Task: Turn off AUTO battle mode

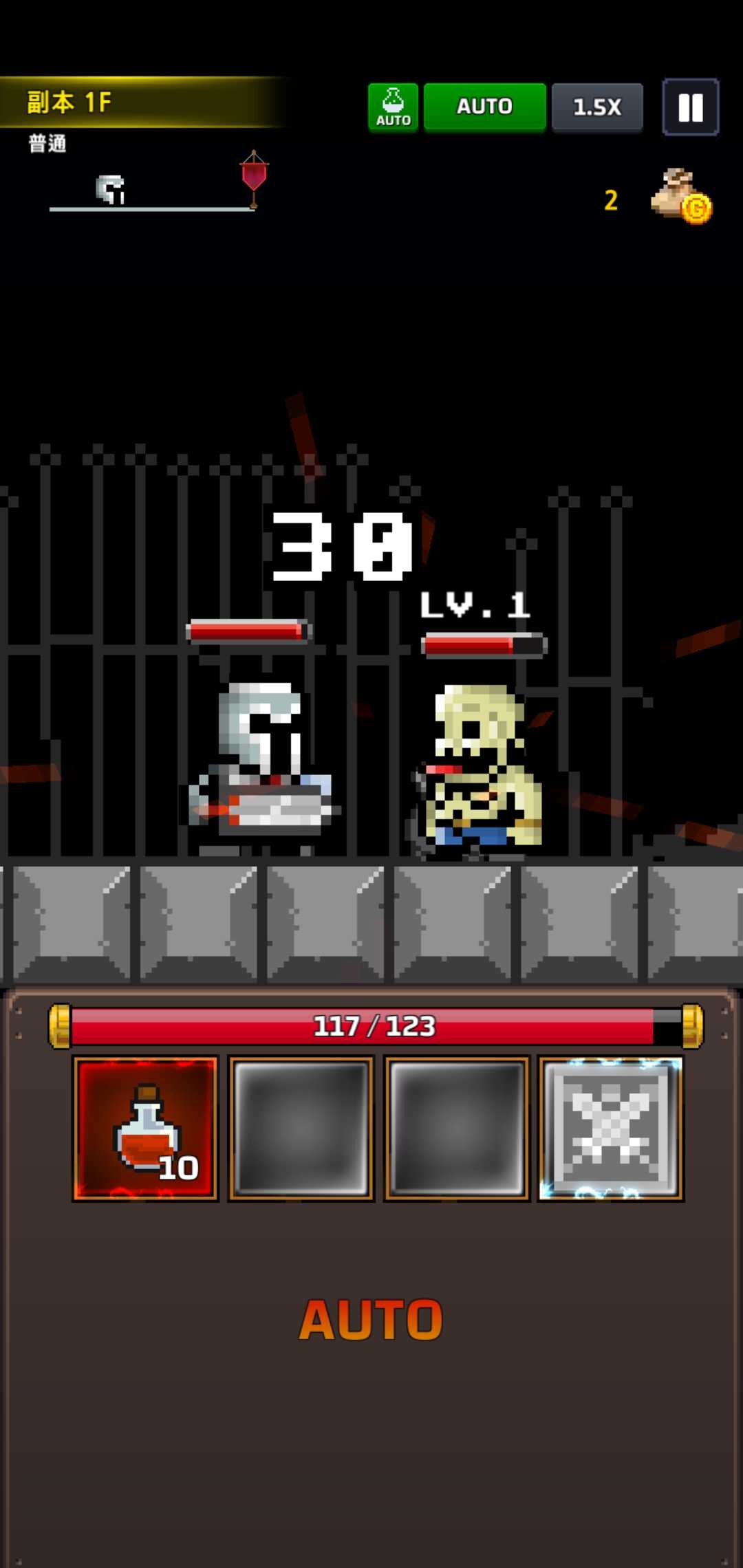Action: click(484, 107)
